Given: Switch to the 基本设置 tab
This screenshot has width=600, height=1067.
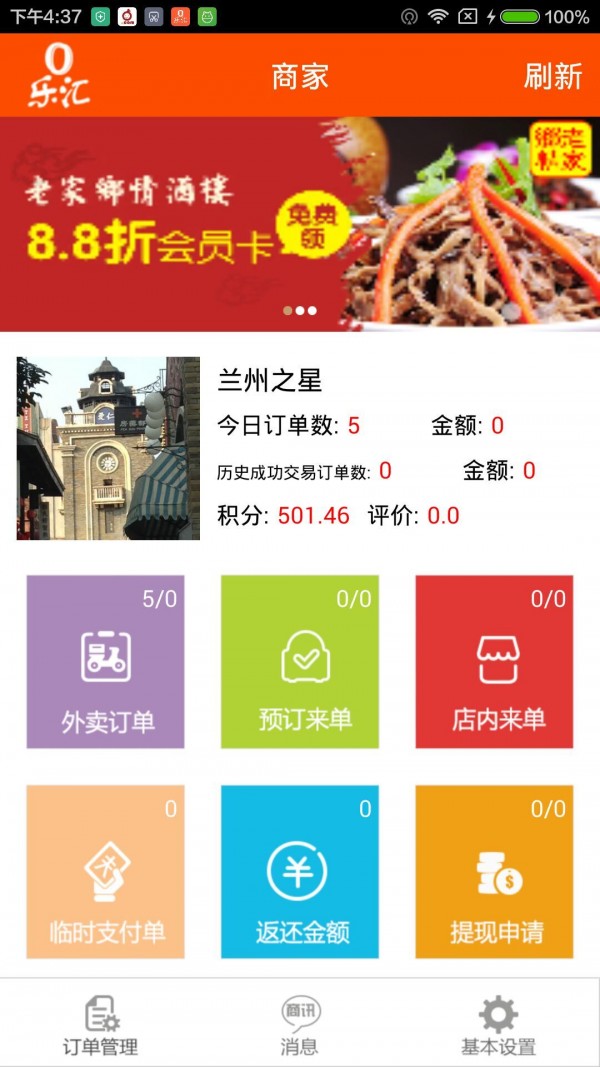Looking at the screenshot, I should point(498,1025).
